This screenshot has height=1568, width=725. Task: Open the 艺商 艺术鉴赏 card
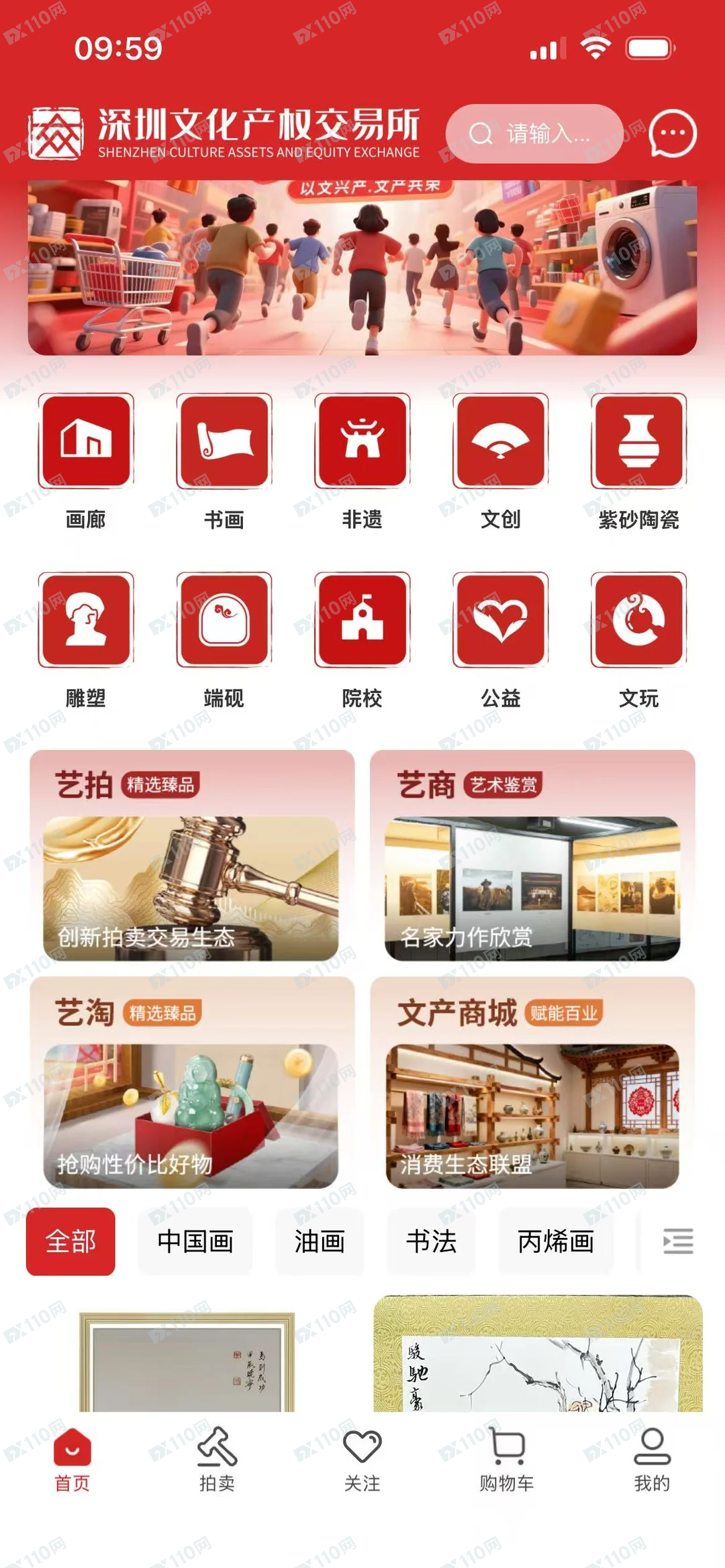[532, 857]
